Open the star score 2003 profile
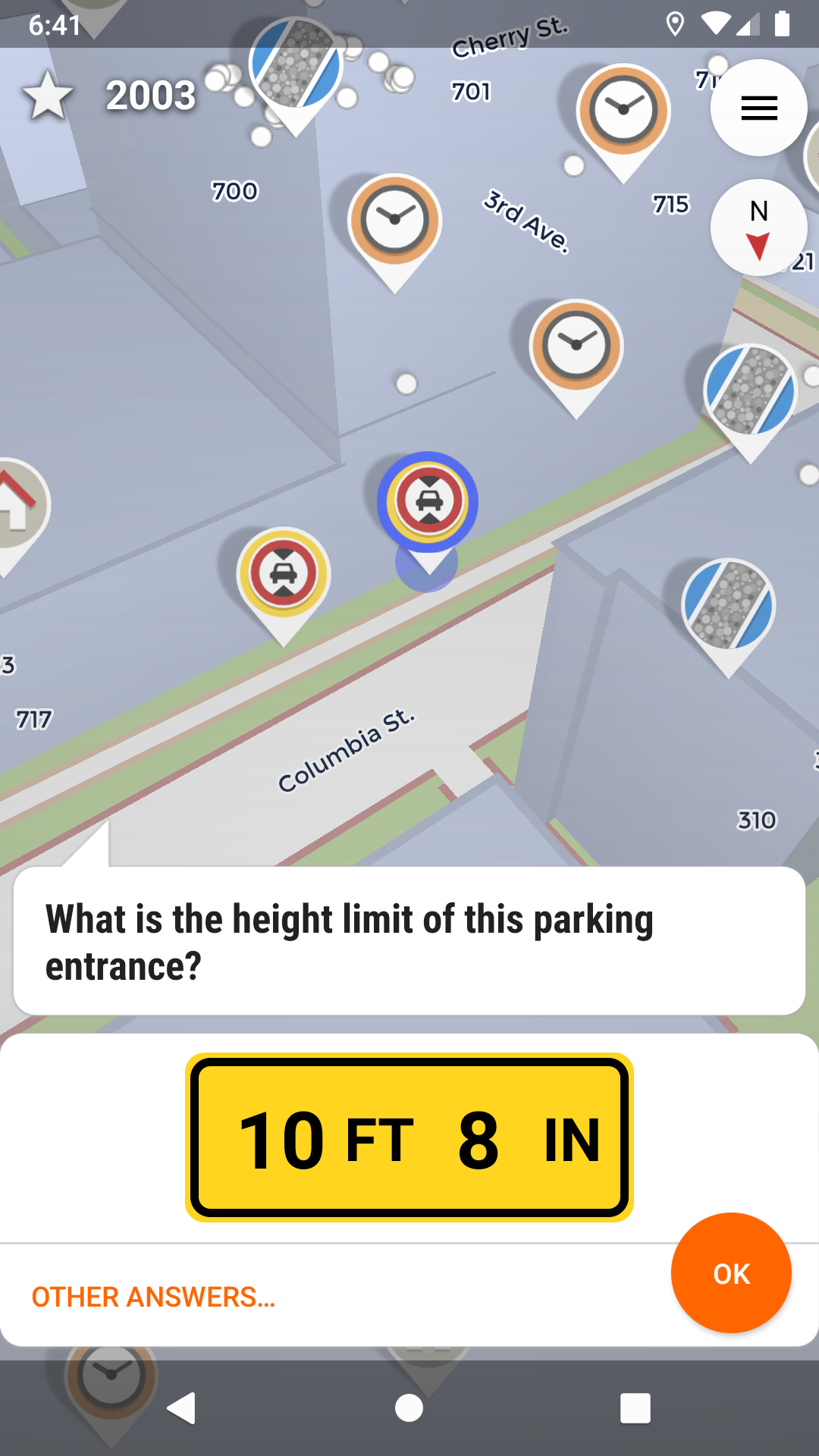This screenshot has width=819, height=1456. pyautogui.click(x=110, y=96)
